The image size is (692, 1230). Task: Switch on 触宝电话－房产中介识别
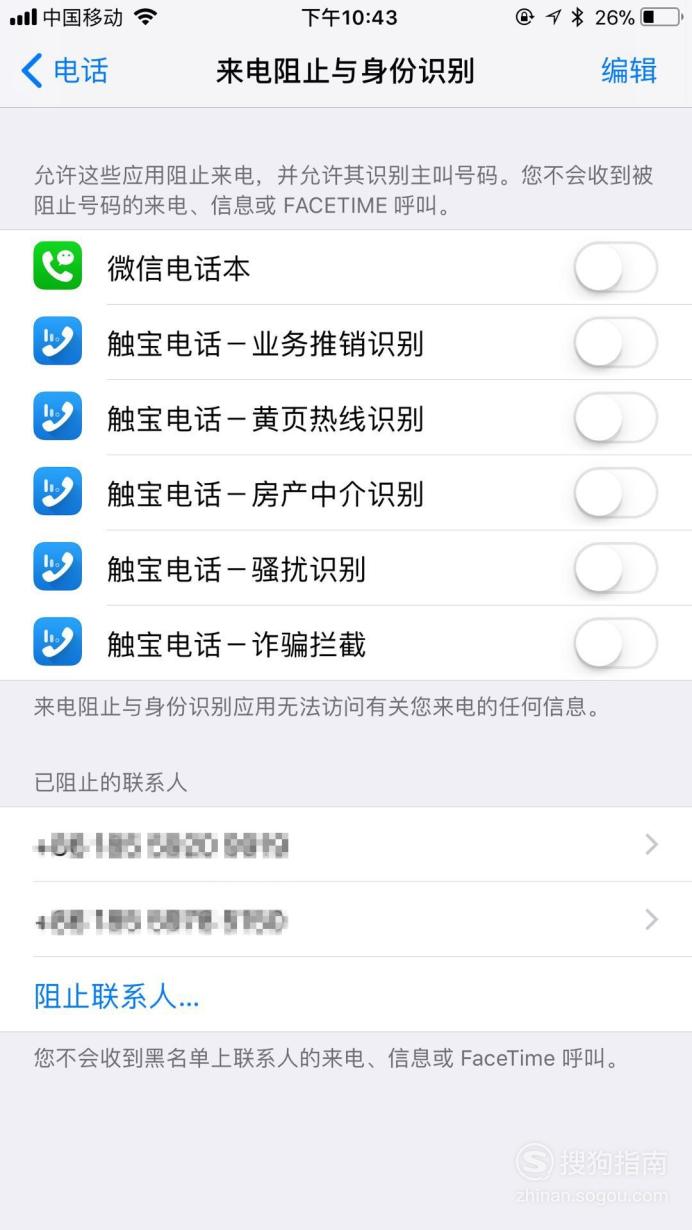point(616,493)
